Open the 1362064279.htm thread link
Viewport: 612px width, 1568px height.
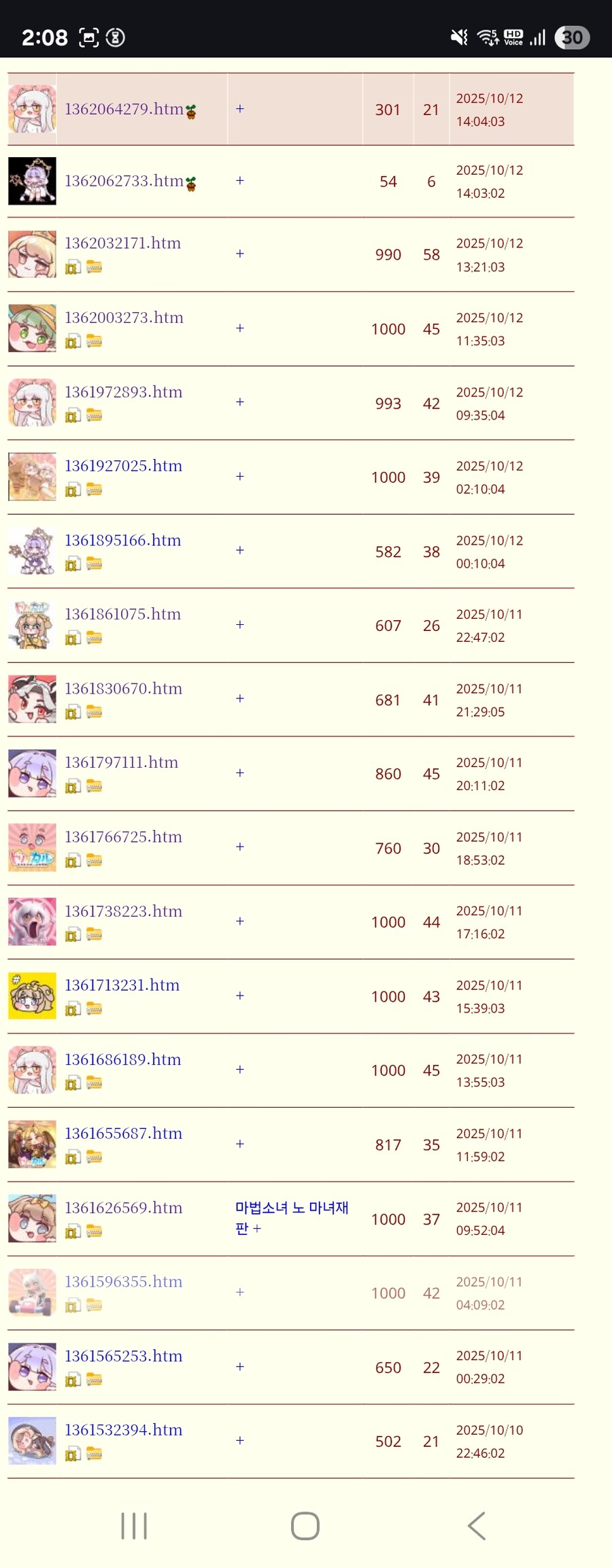point(124,109)
